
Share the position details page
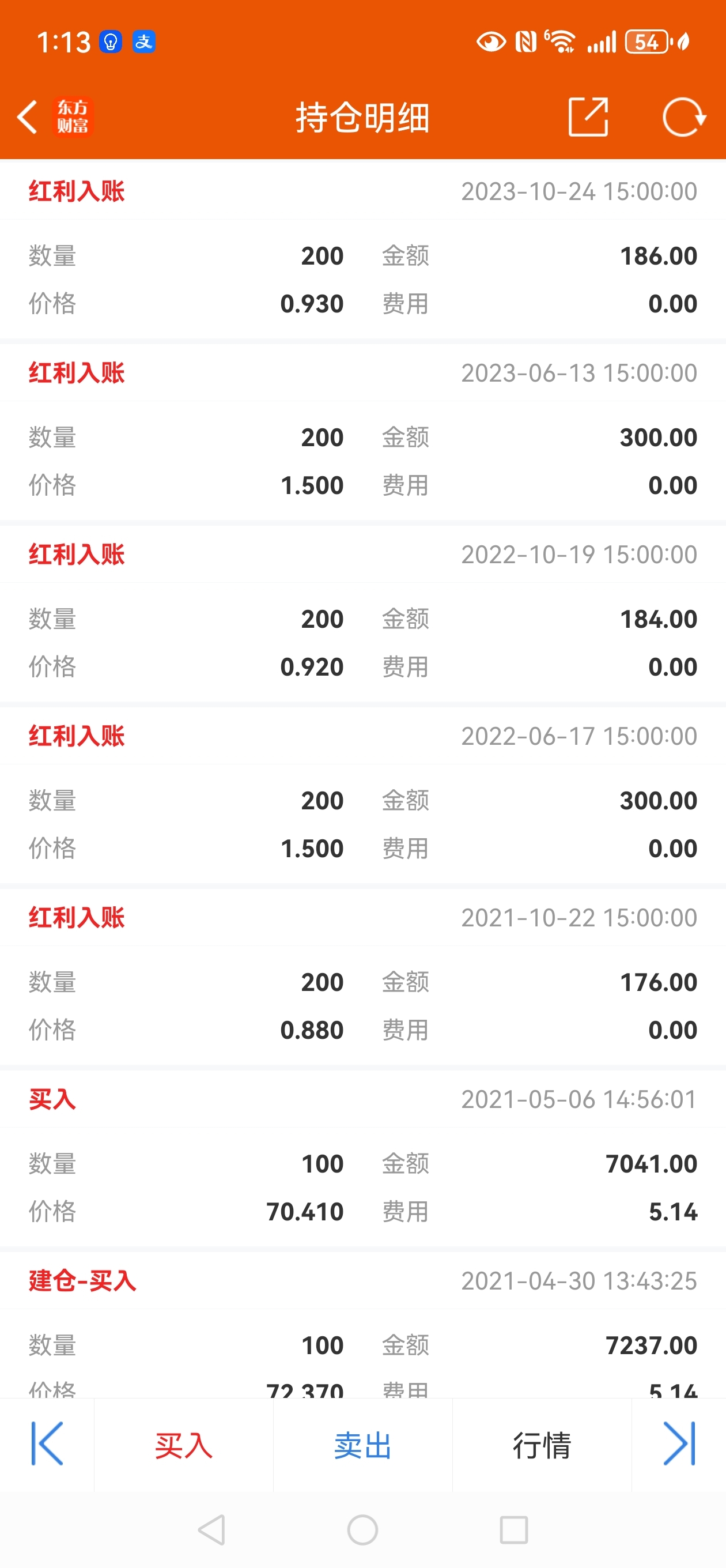[588, 116]
